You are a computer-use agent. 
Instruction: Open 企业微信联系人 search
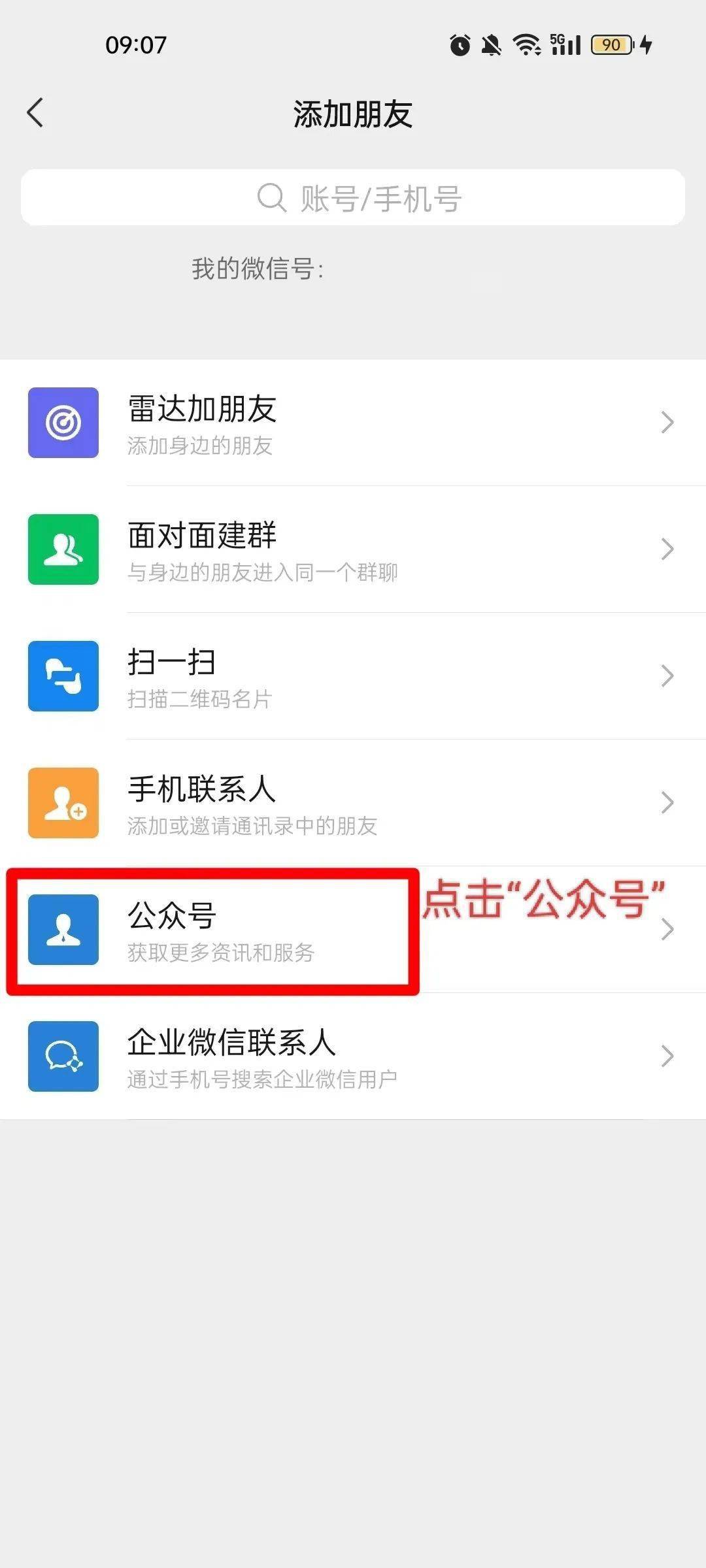pyautogui.click(x=353, y=1056)
